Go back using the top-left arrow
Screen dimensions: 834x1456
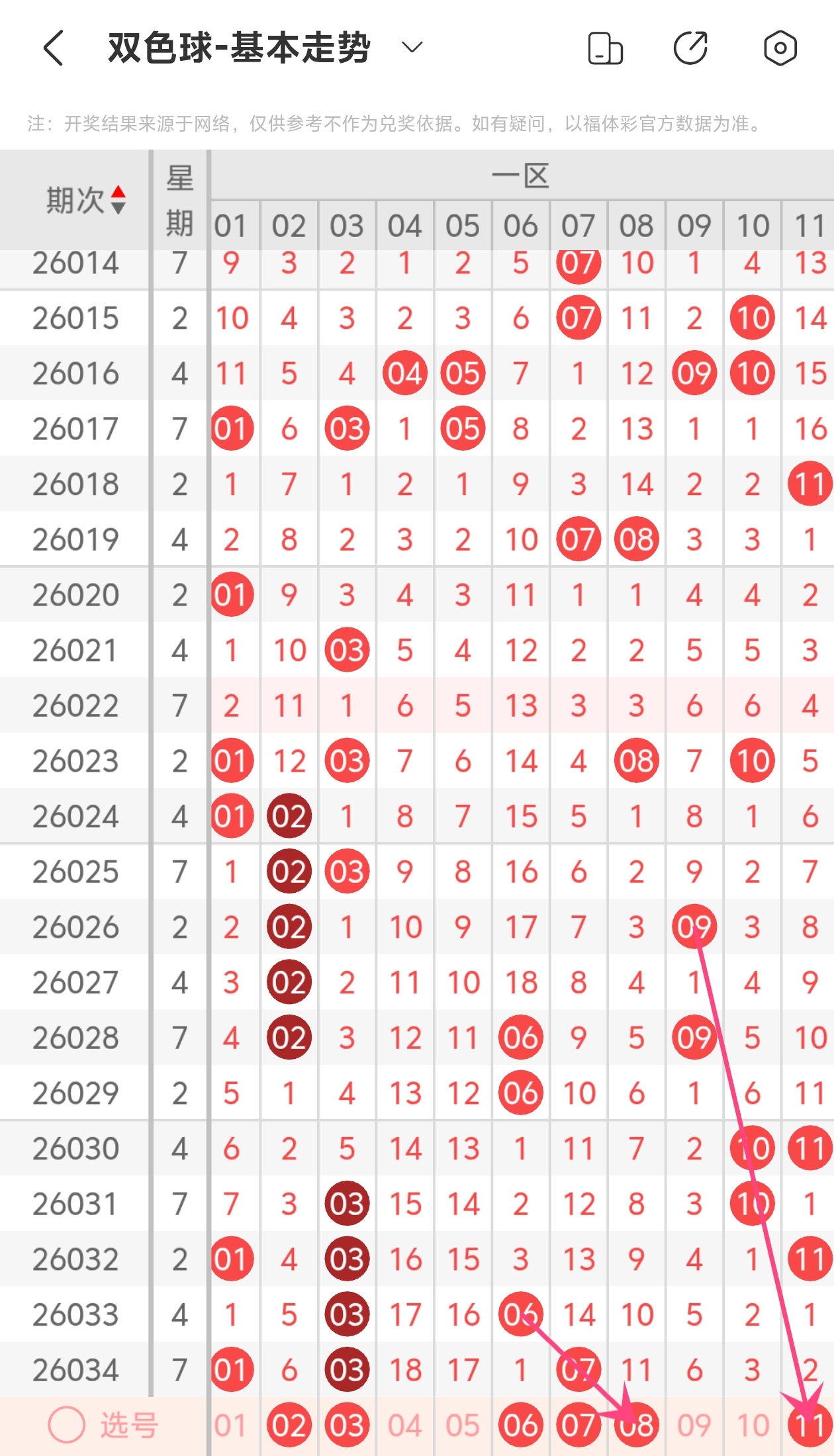click(x=54, y=48)
